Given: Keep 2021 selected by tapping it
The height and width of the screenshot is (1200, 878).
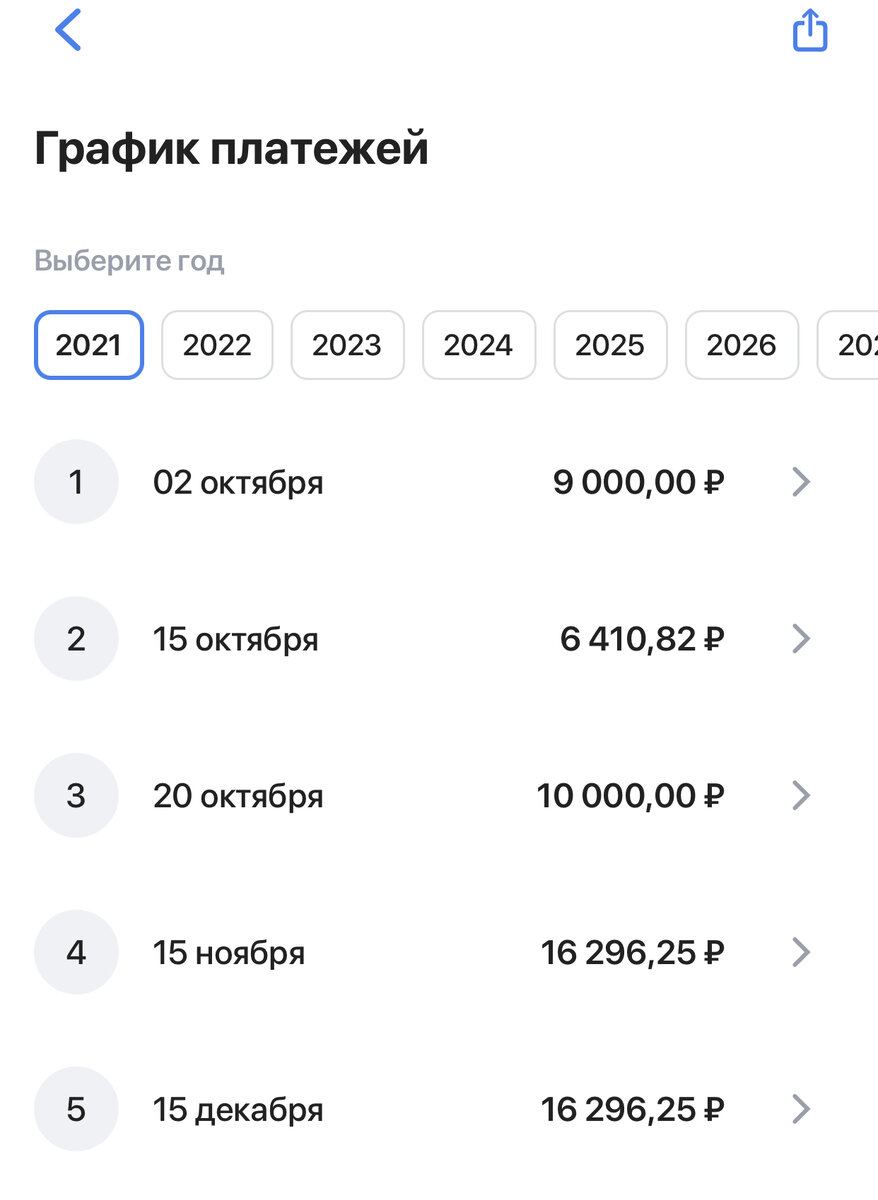Looking at the screenshot, I should click(88, 345).
